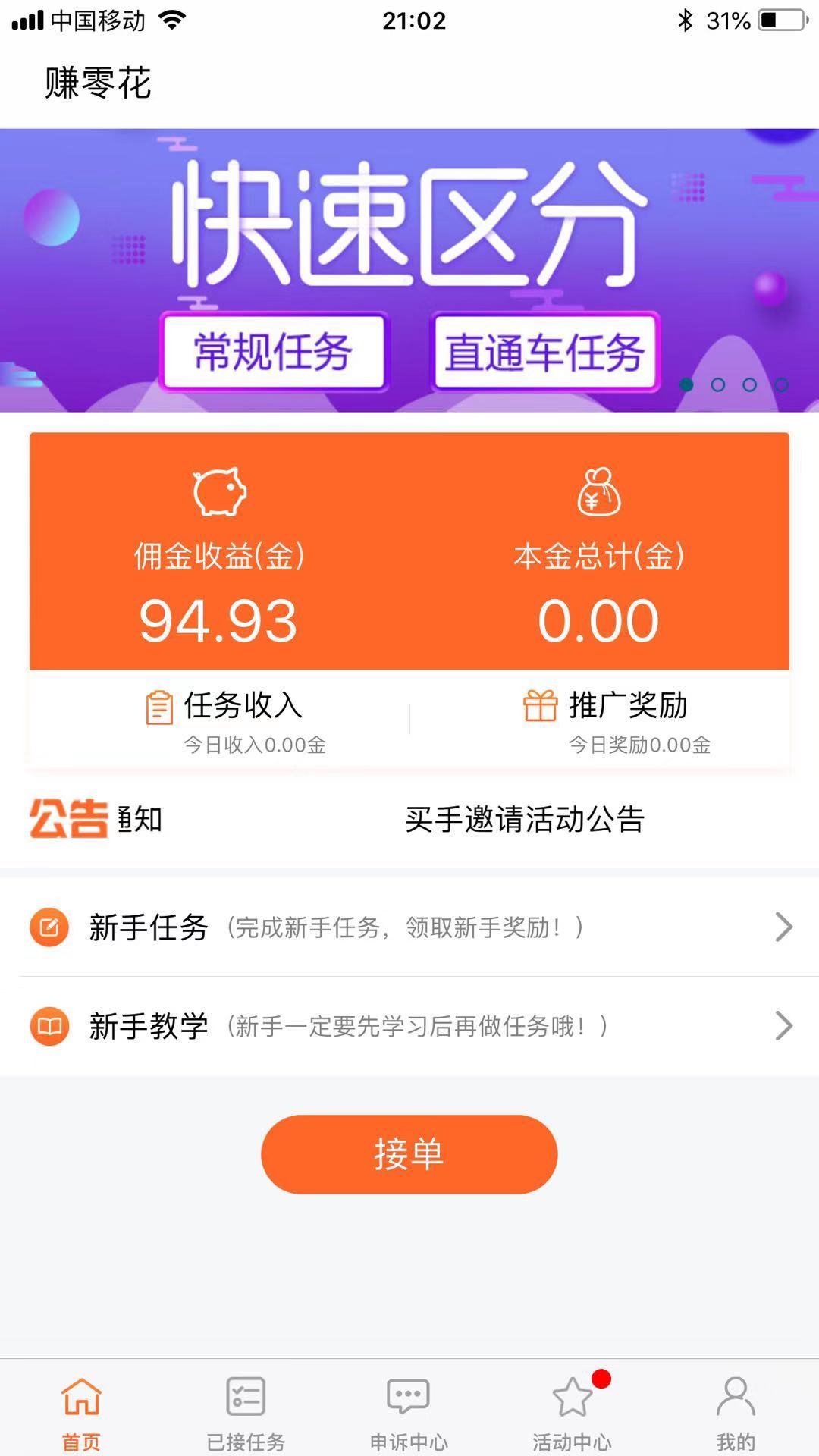Image resolution: width=819 pixels, height=1456 pixels.
Task: Click the orange pencil icon beside 新手任务
Action: (48, 927)
